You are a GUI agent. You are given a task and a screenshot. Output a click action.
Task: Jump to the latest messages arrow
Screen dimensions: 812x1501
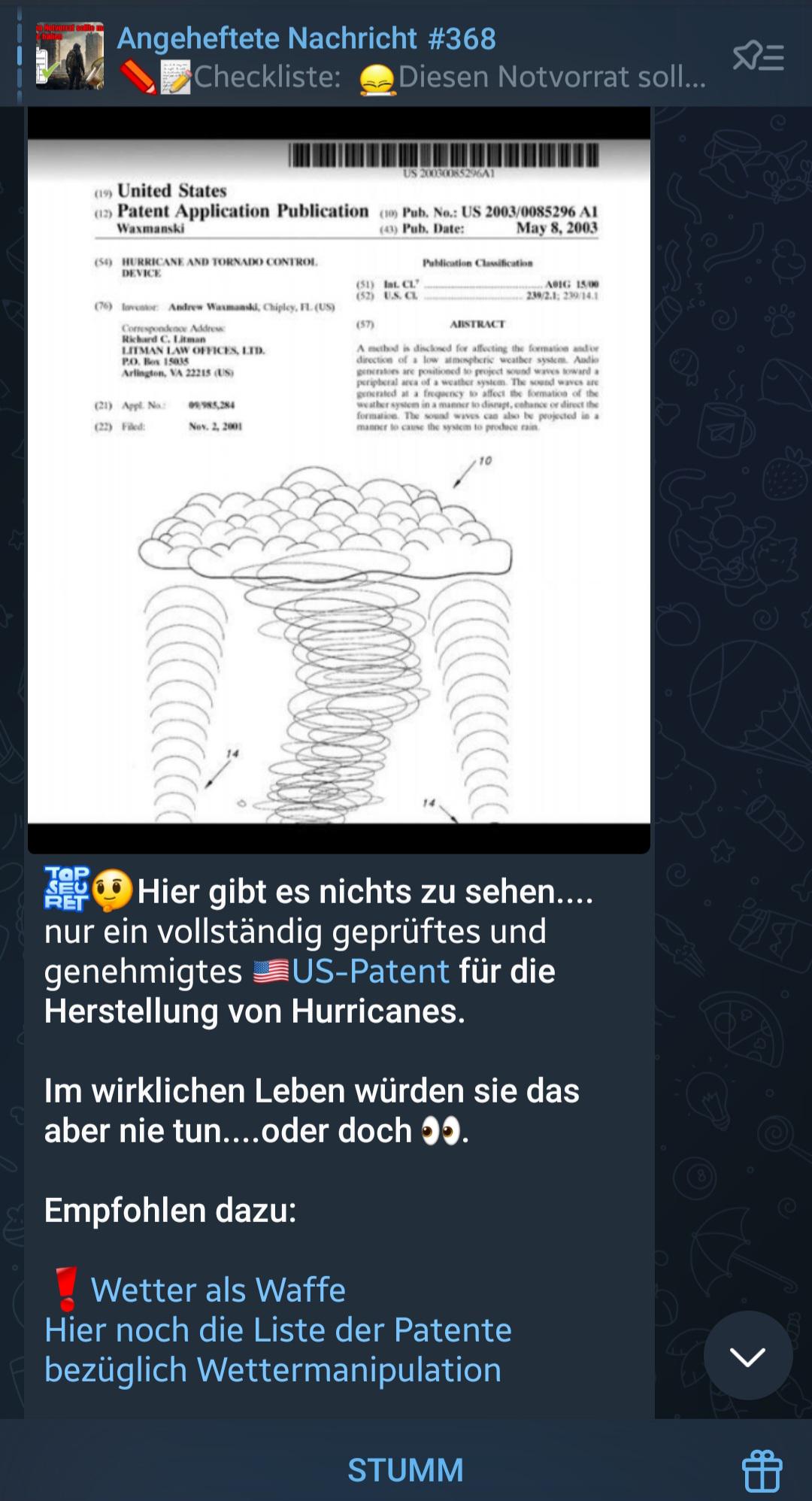(748, 1356)
